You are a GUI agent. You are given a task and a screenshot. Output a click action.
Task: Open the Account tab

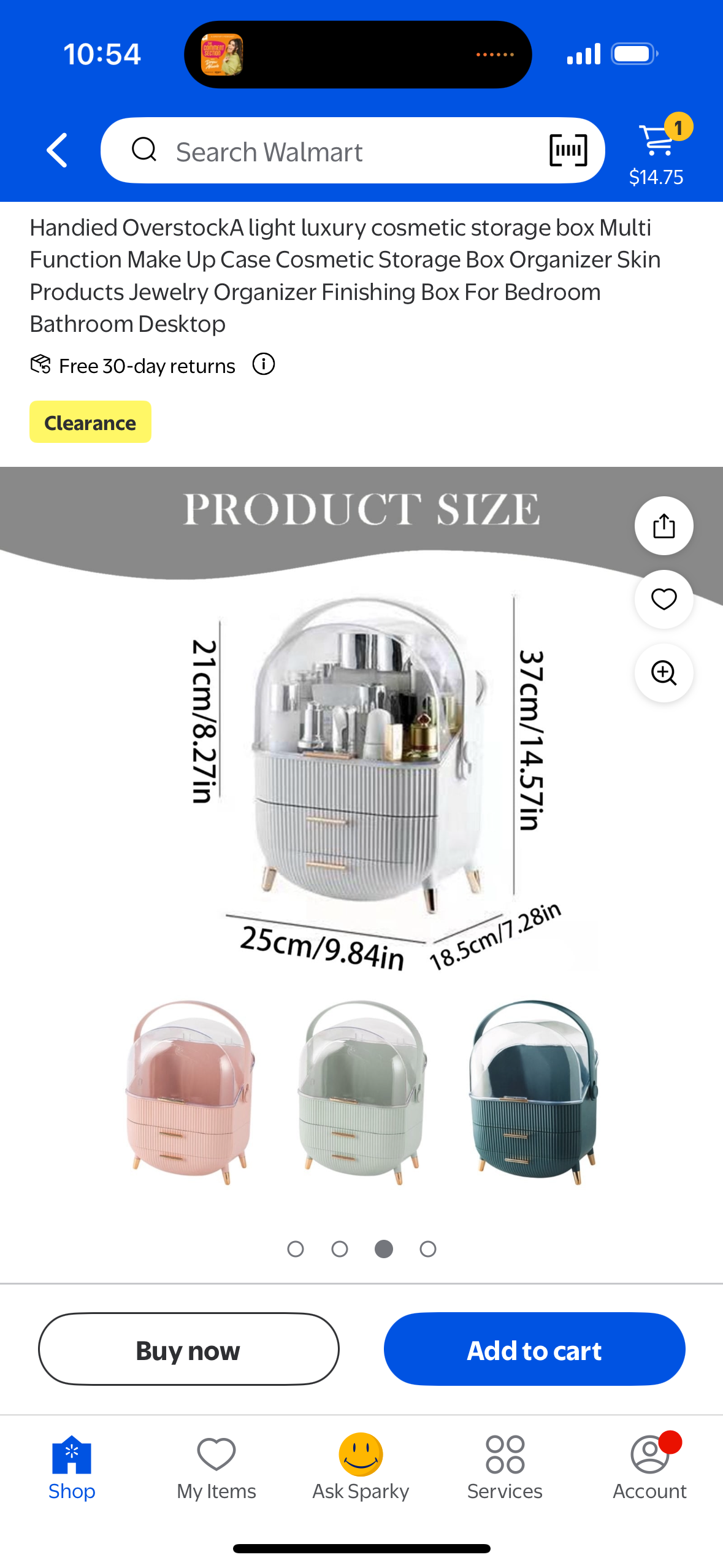pos(649,1467)
